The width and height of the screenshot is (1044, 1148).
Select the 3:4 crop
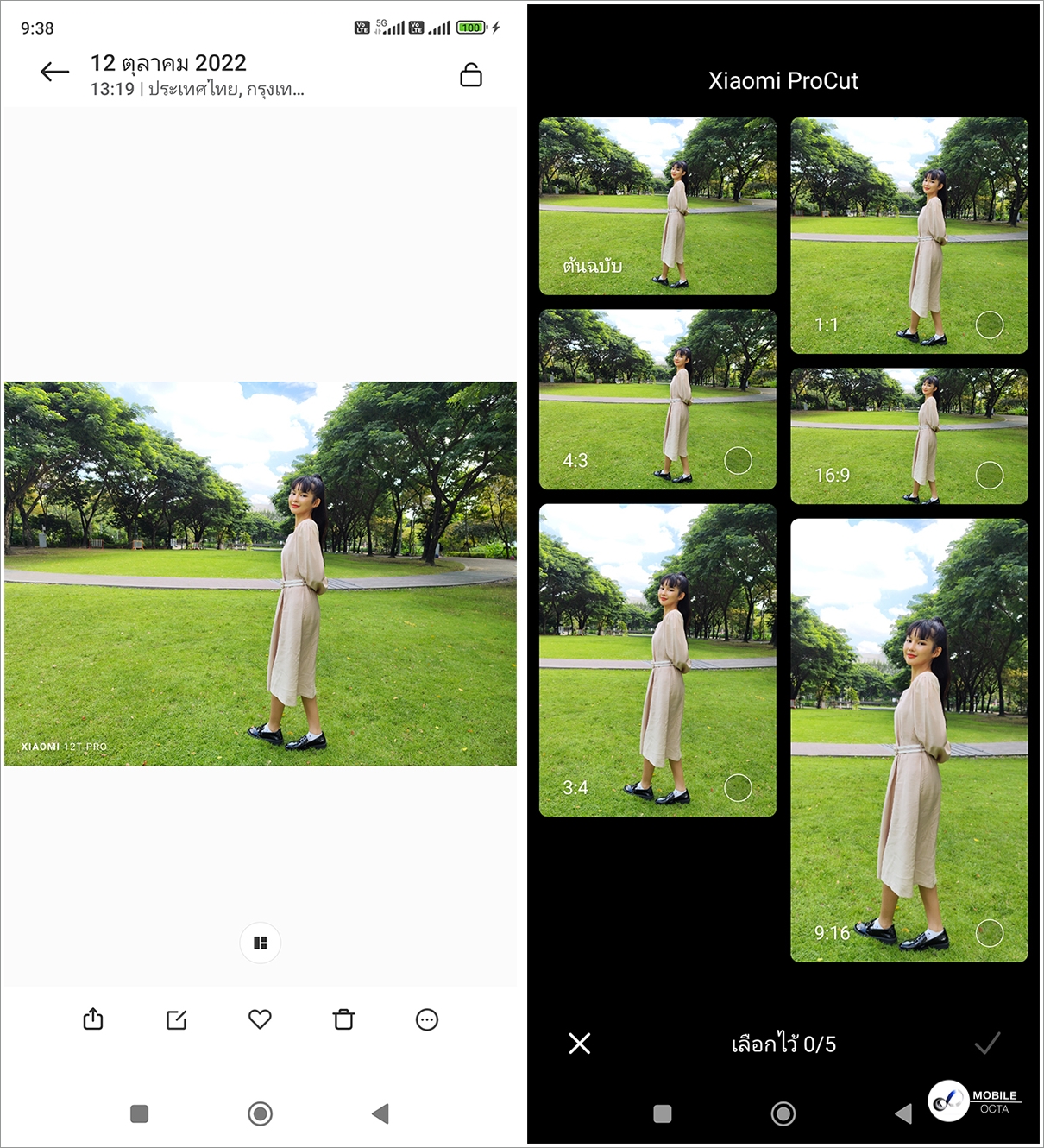pyautogui.click(x=738, y=787)
